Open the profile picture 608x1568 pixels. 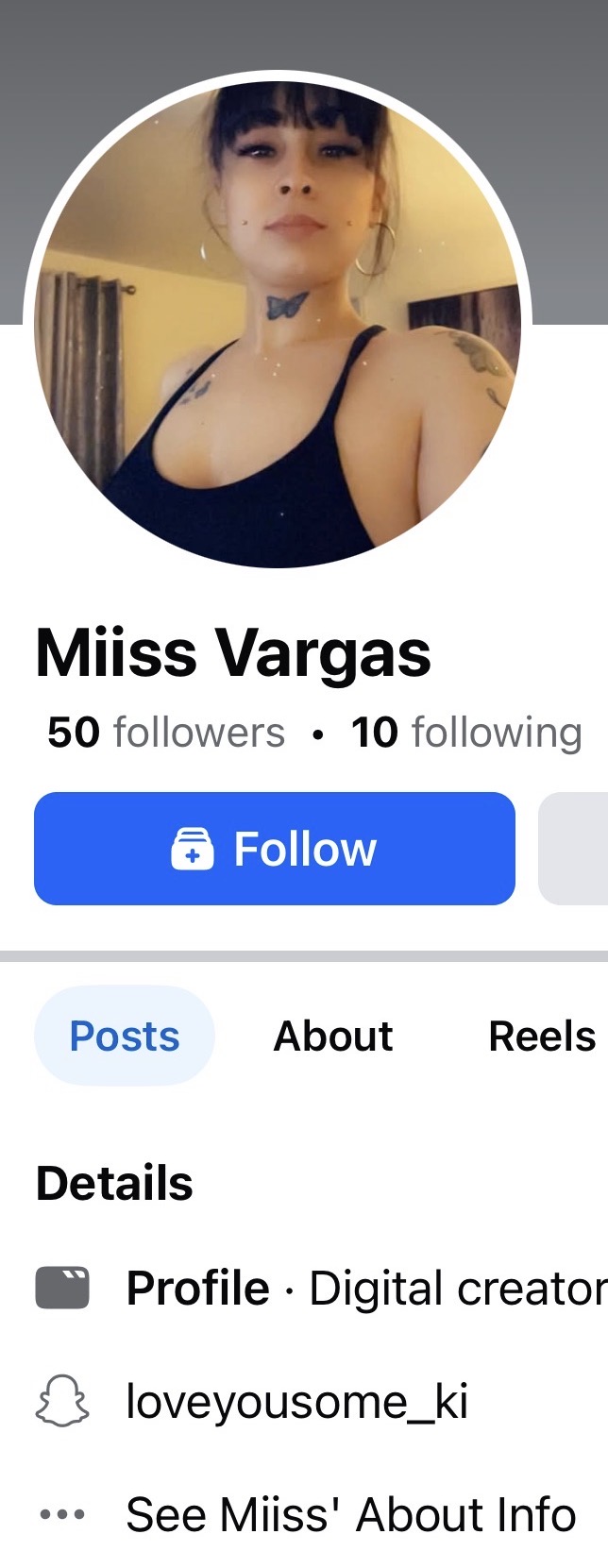pos(278,321)
